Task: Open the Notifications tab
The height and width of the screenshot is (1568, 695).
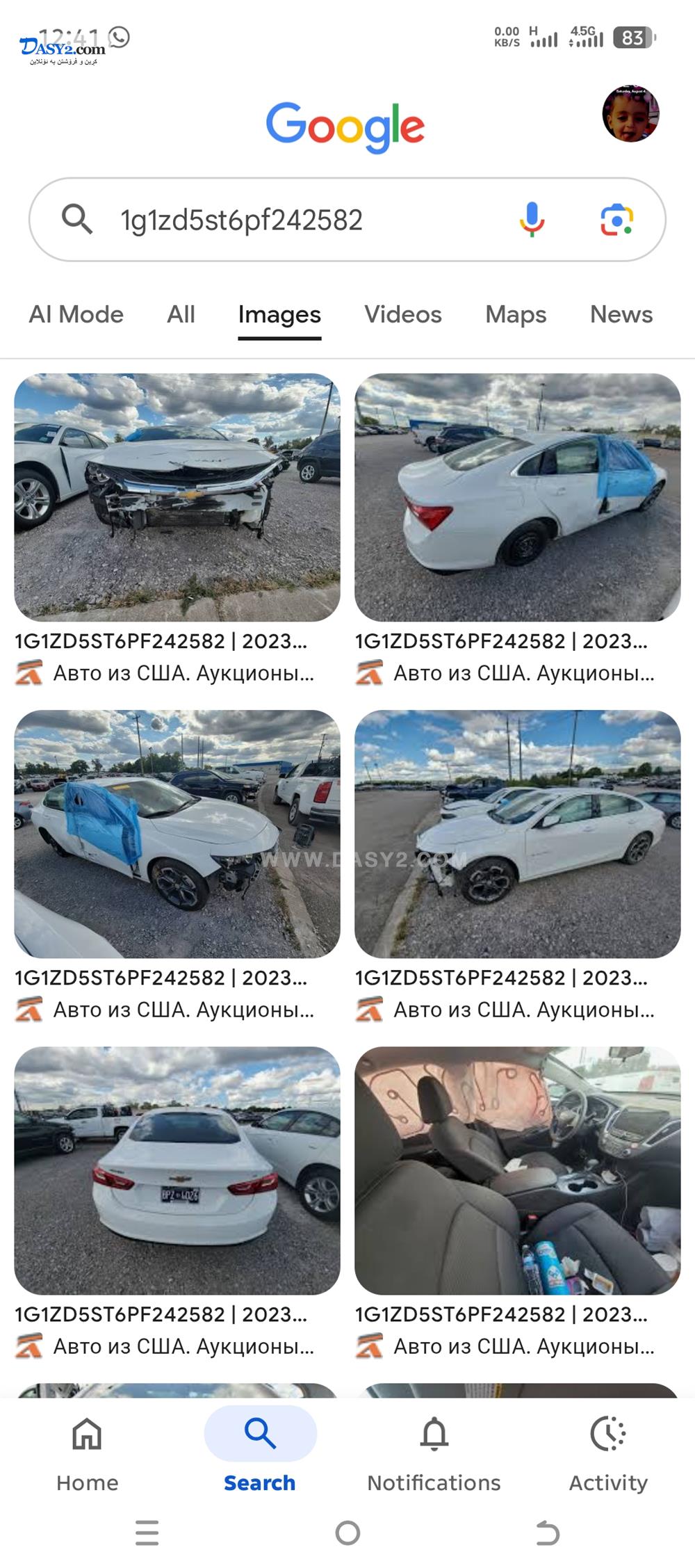Action: pyautogui.click(x=434, y=1453)
